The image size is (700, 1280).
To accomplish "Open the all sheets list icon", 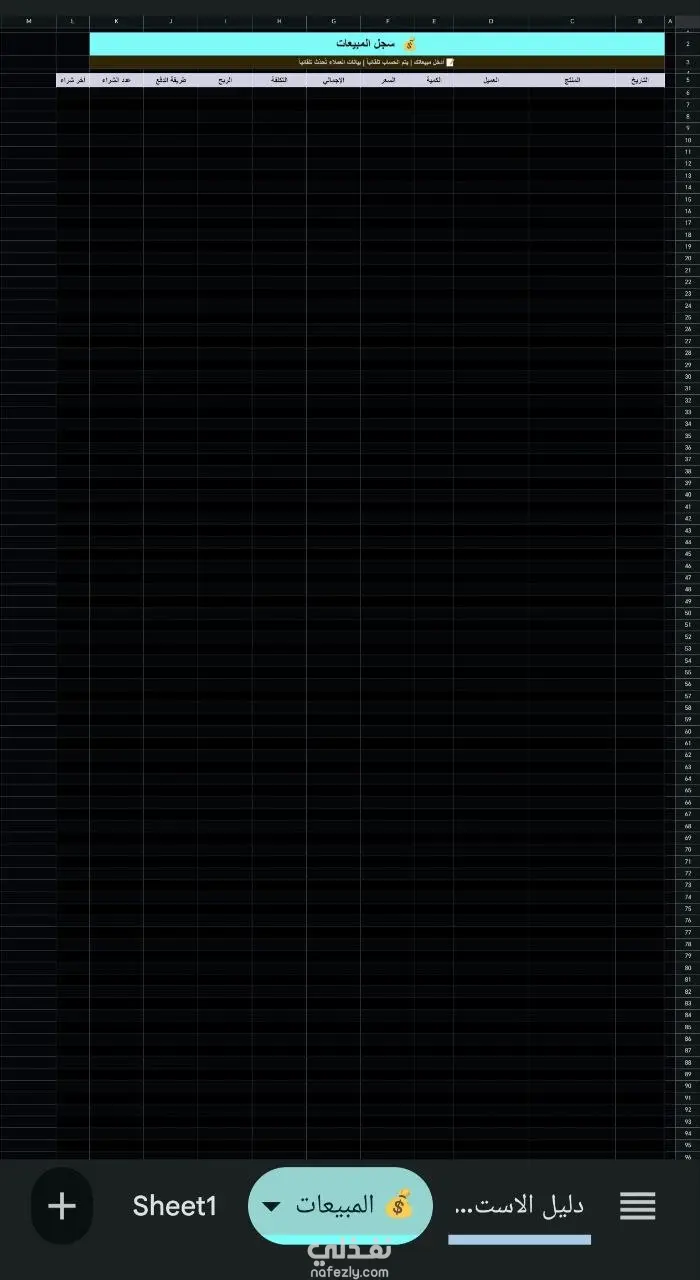I will pyautogui.click(x=638, y=1178).
